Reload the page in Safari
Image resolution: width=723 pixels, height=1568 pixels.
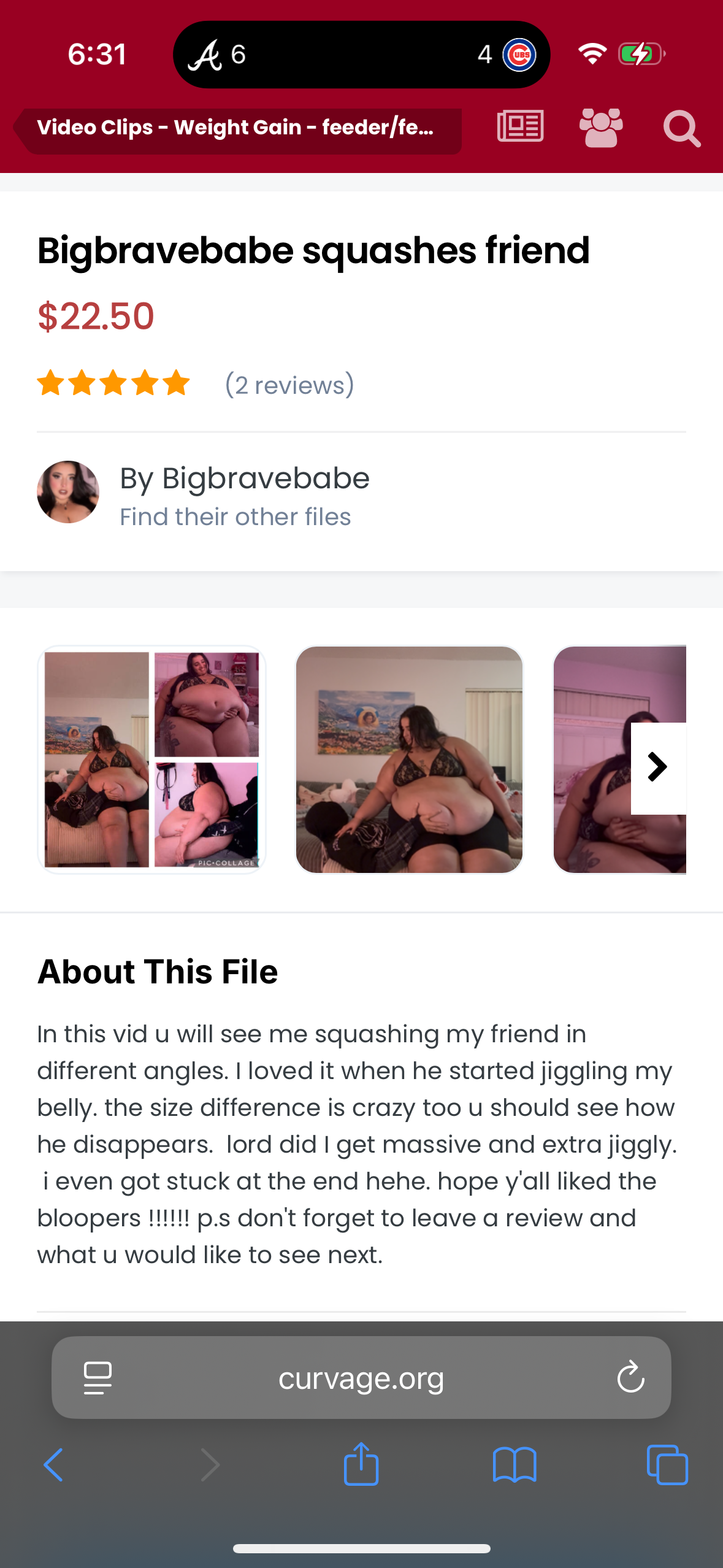[630, 1378]
